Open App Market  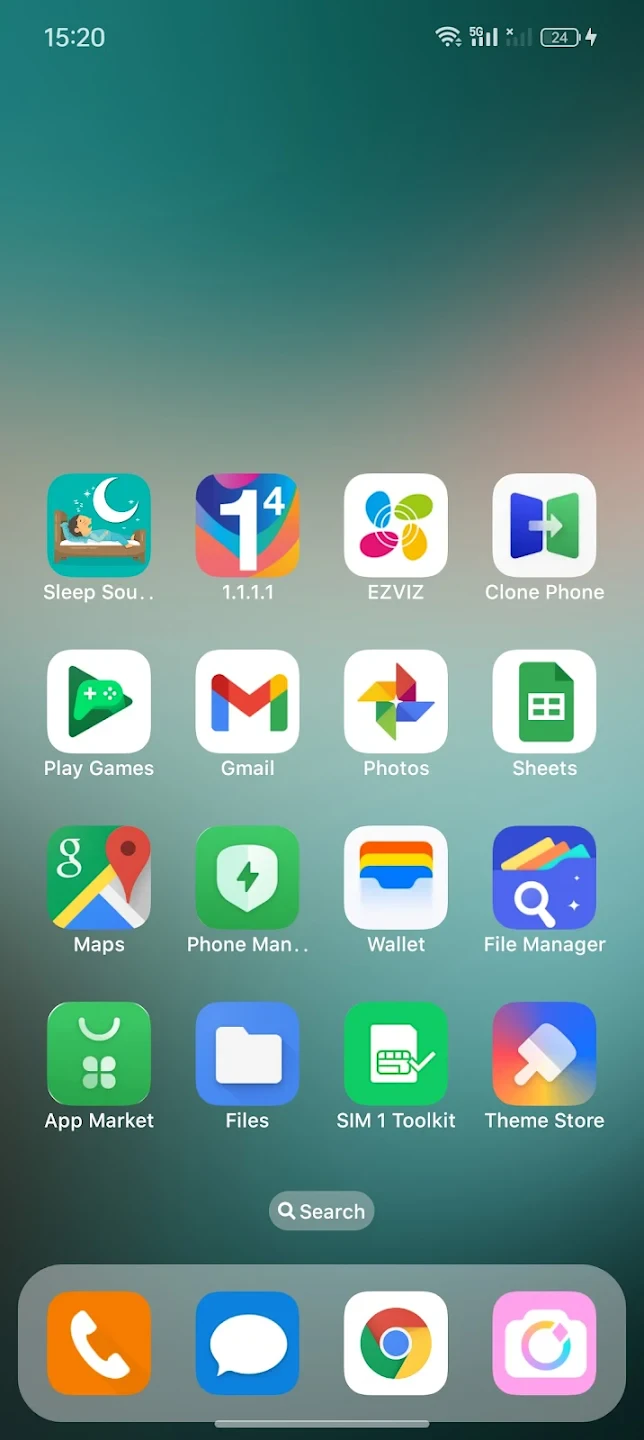tap(99, 1053)
